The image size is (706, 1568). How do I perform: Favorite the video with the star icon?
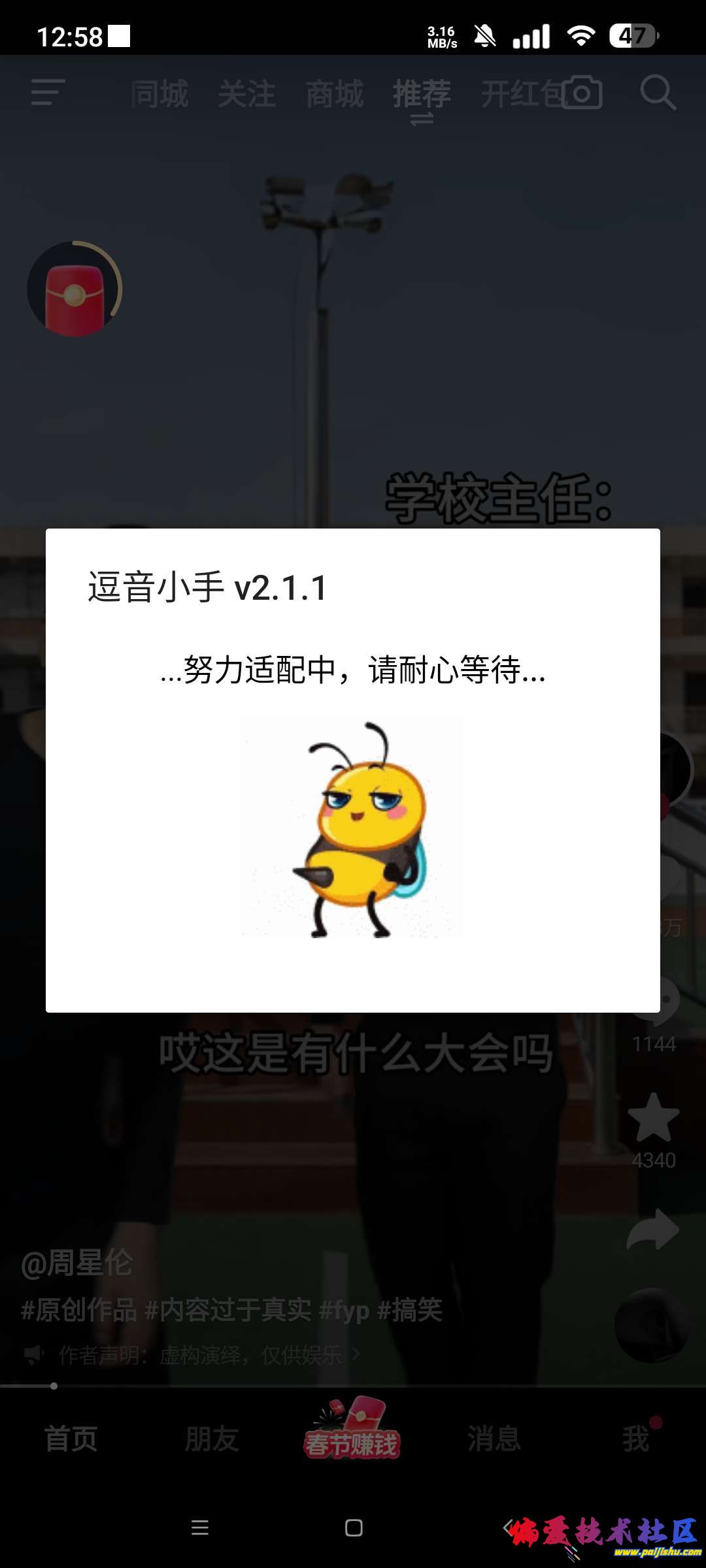(653, 1118)
